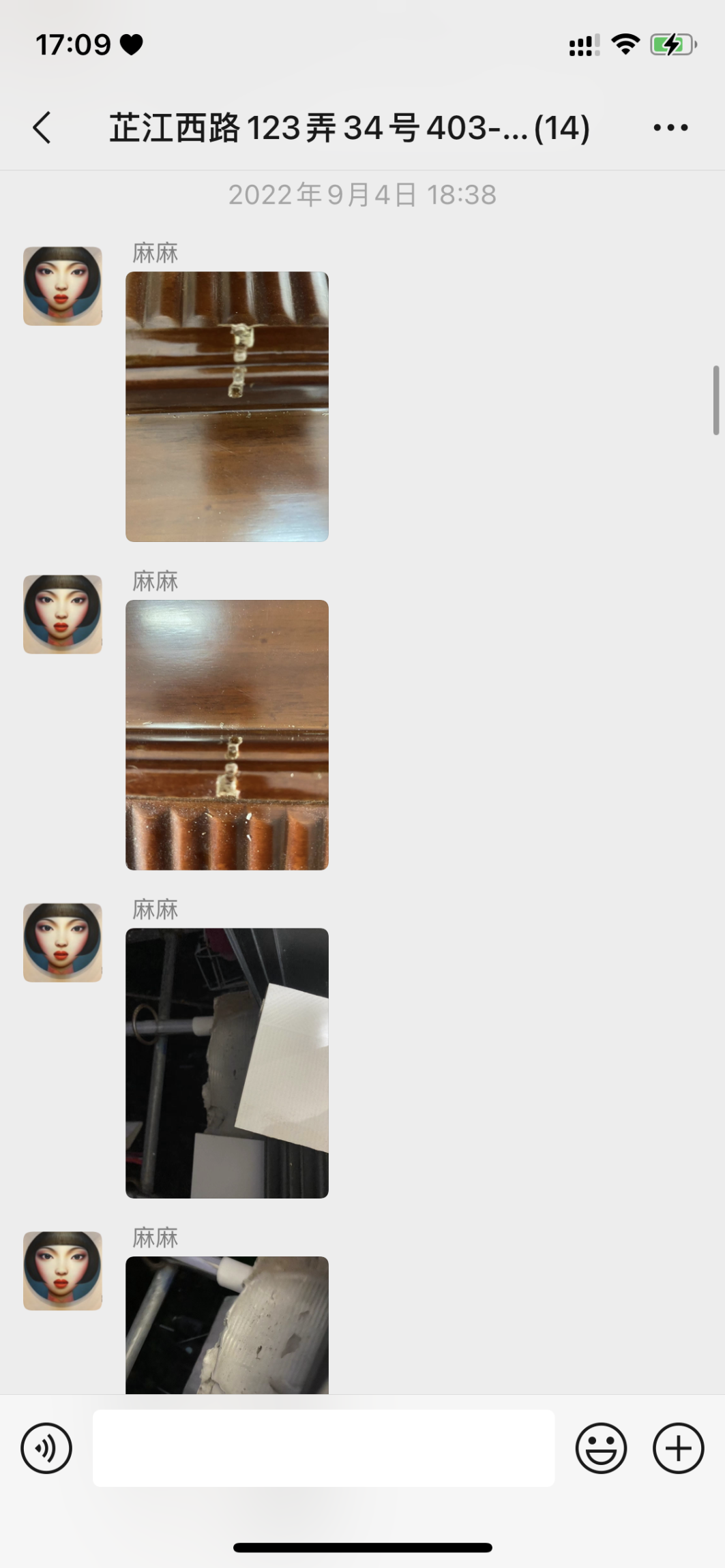Open the emoji sticker panel
The height and width of the screenshot is (1568, 725).
(x=601, y=1448)
